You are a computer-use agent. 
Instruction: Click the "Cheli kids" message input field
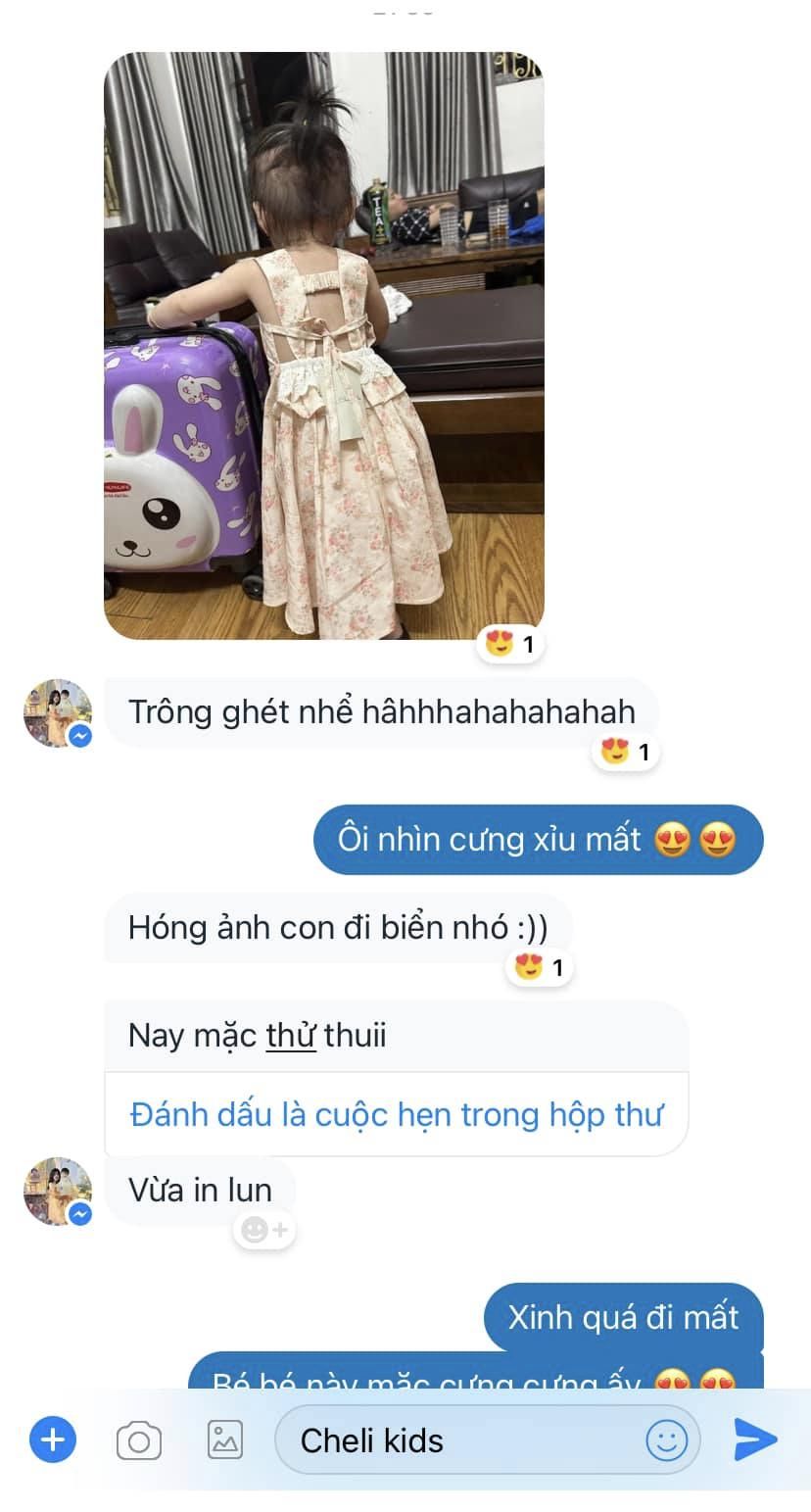(441, 1440)
